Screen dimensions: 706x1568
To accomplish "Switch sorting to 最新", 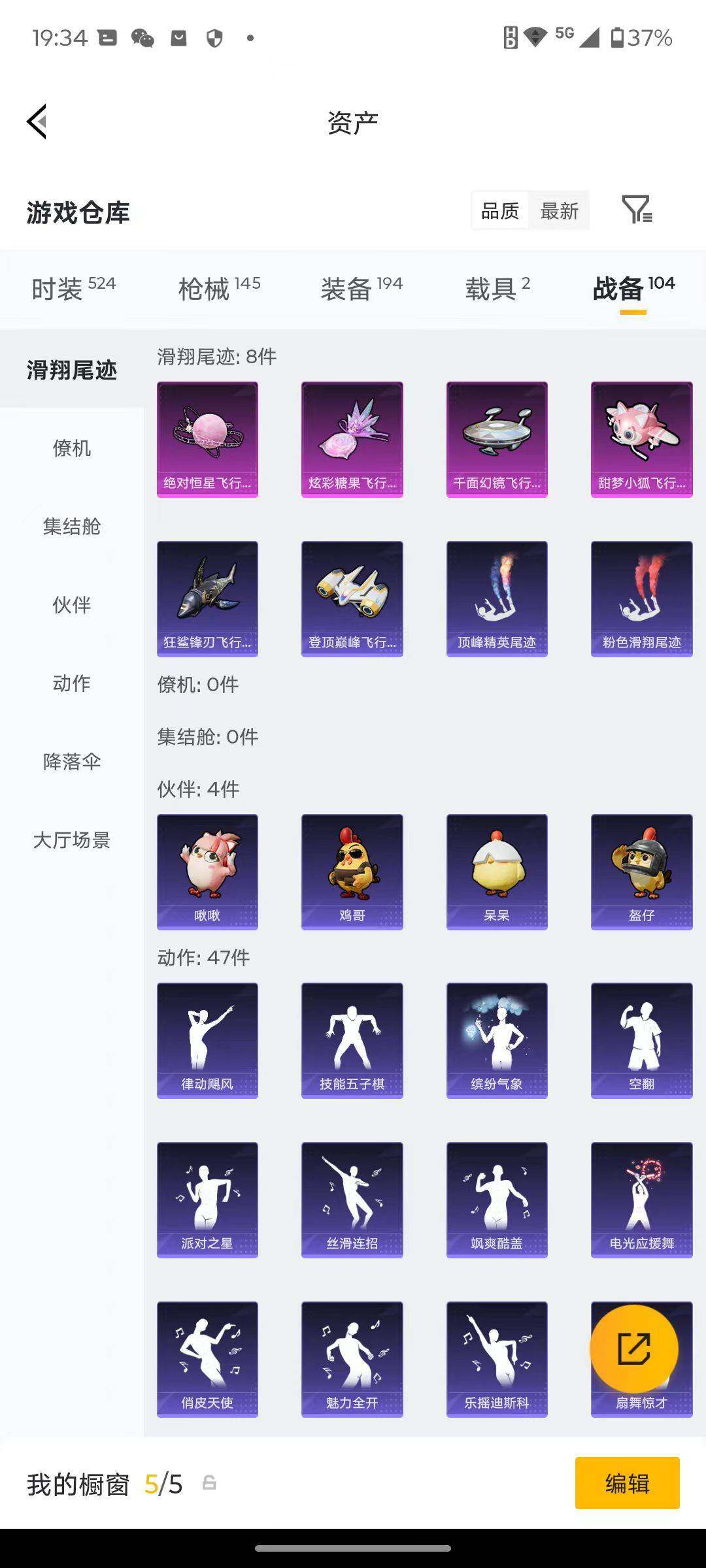I will [561, 210].
